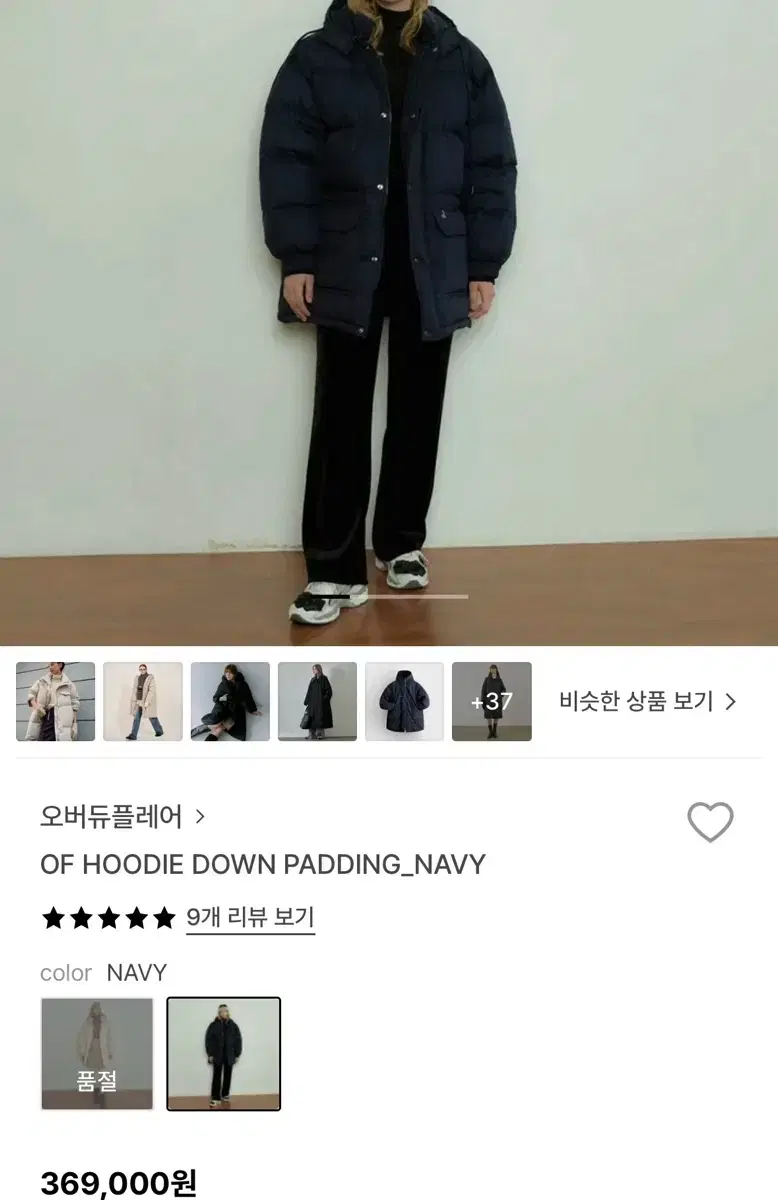The image size is (778, 1200).
Task: Open the 9개 리뷰 보기 link
Action: [x=250, y=918]
